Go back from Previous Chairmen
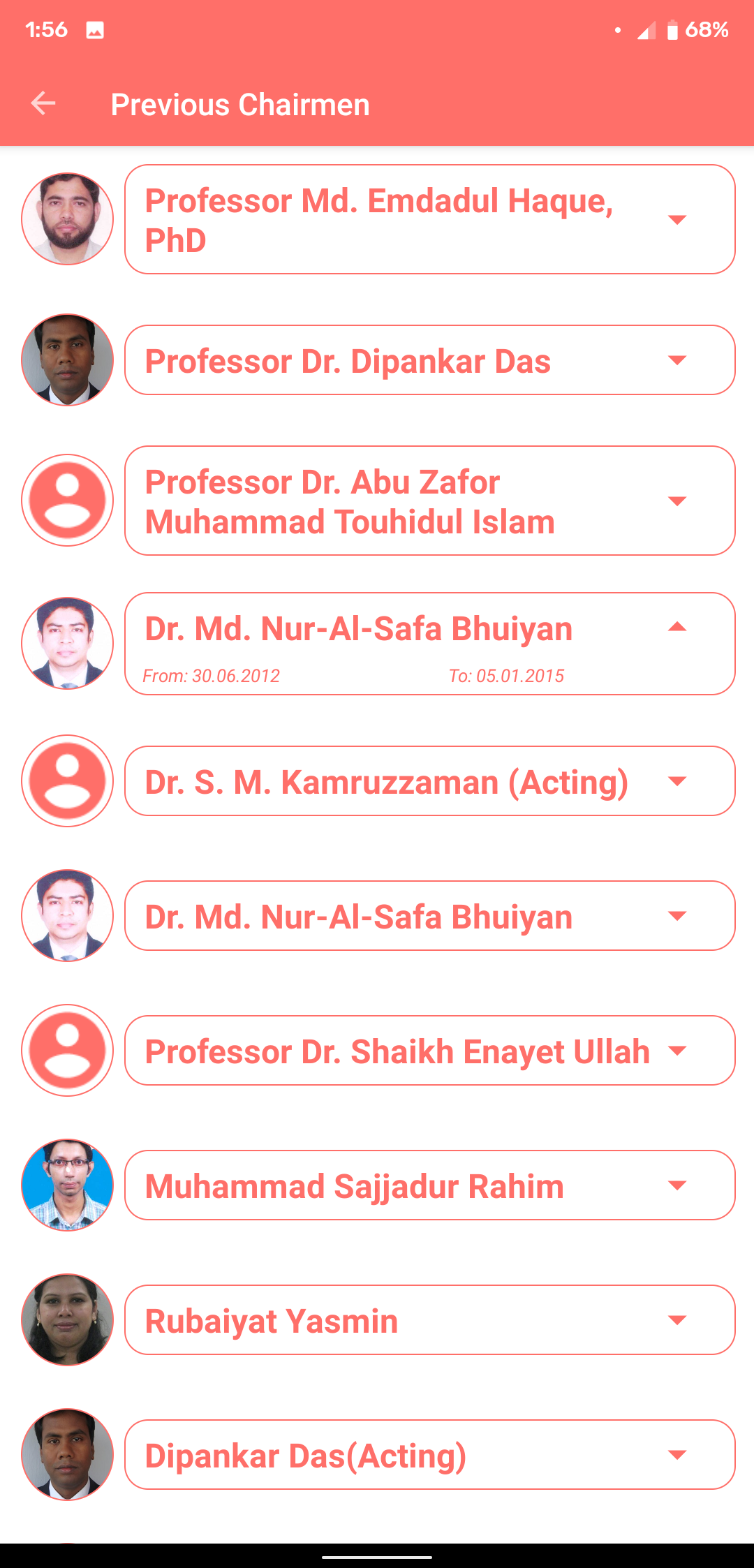This screenshot has width=754, height=1568. pyautogui.click(x=43, y=103)
